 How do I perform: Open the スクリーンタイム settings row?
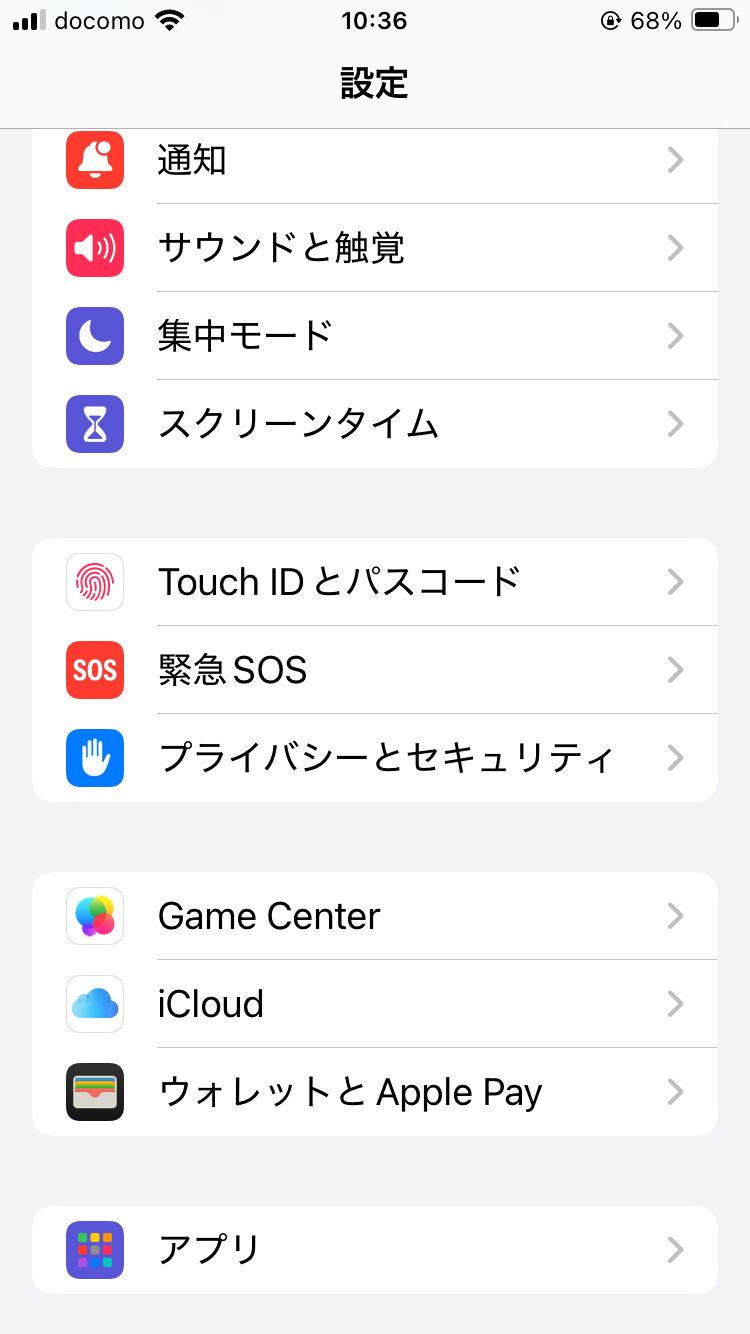(375, 424)
